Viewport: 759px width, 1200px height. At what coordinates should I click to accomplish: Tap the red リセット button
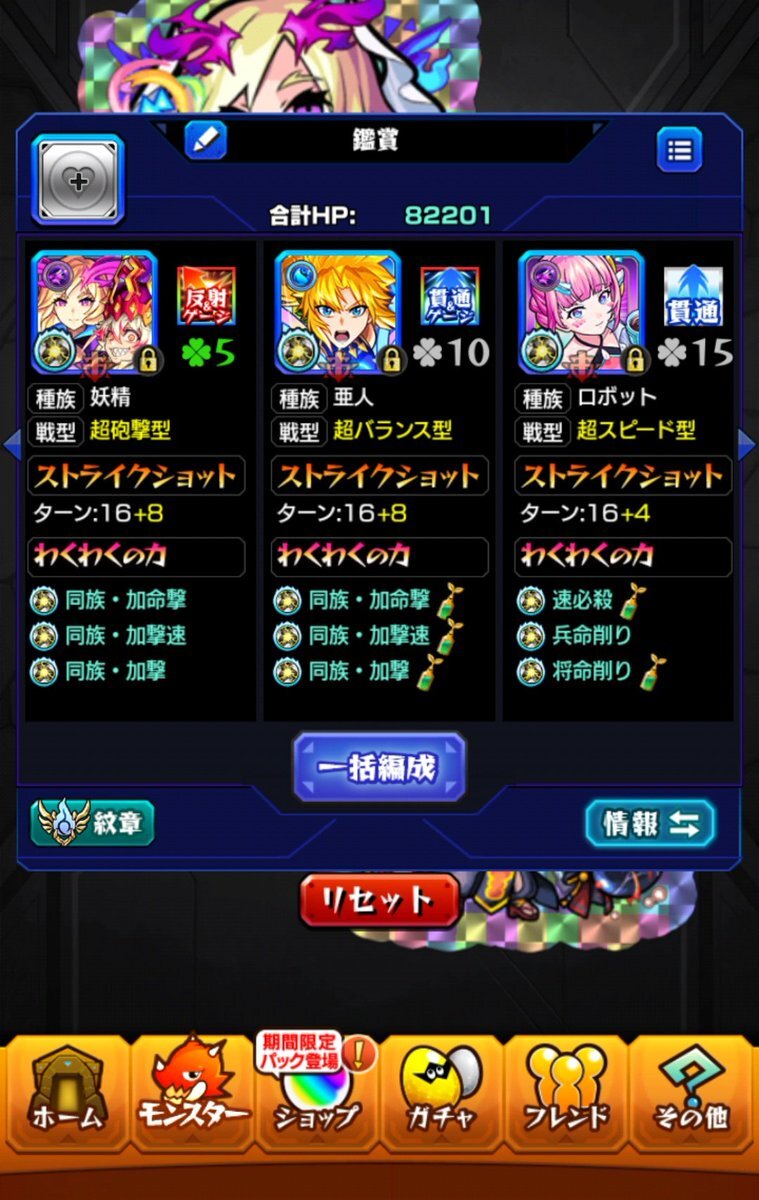click(380, 900)
